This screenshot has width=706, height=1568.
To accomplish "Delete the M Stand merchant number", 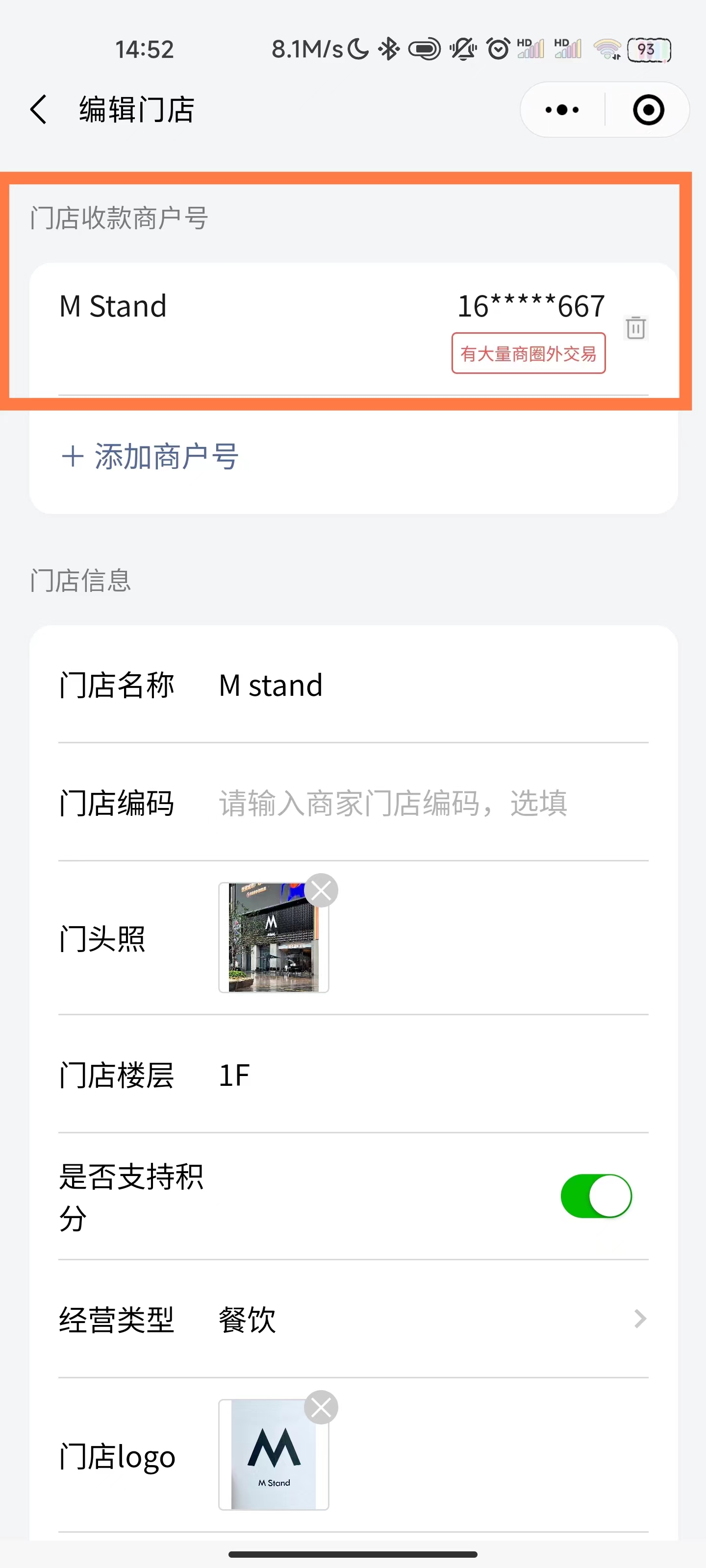I will (635, 327).
